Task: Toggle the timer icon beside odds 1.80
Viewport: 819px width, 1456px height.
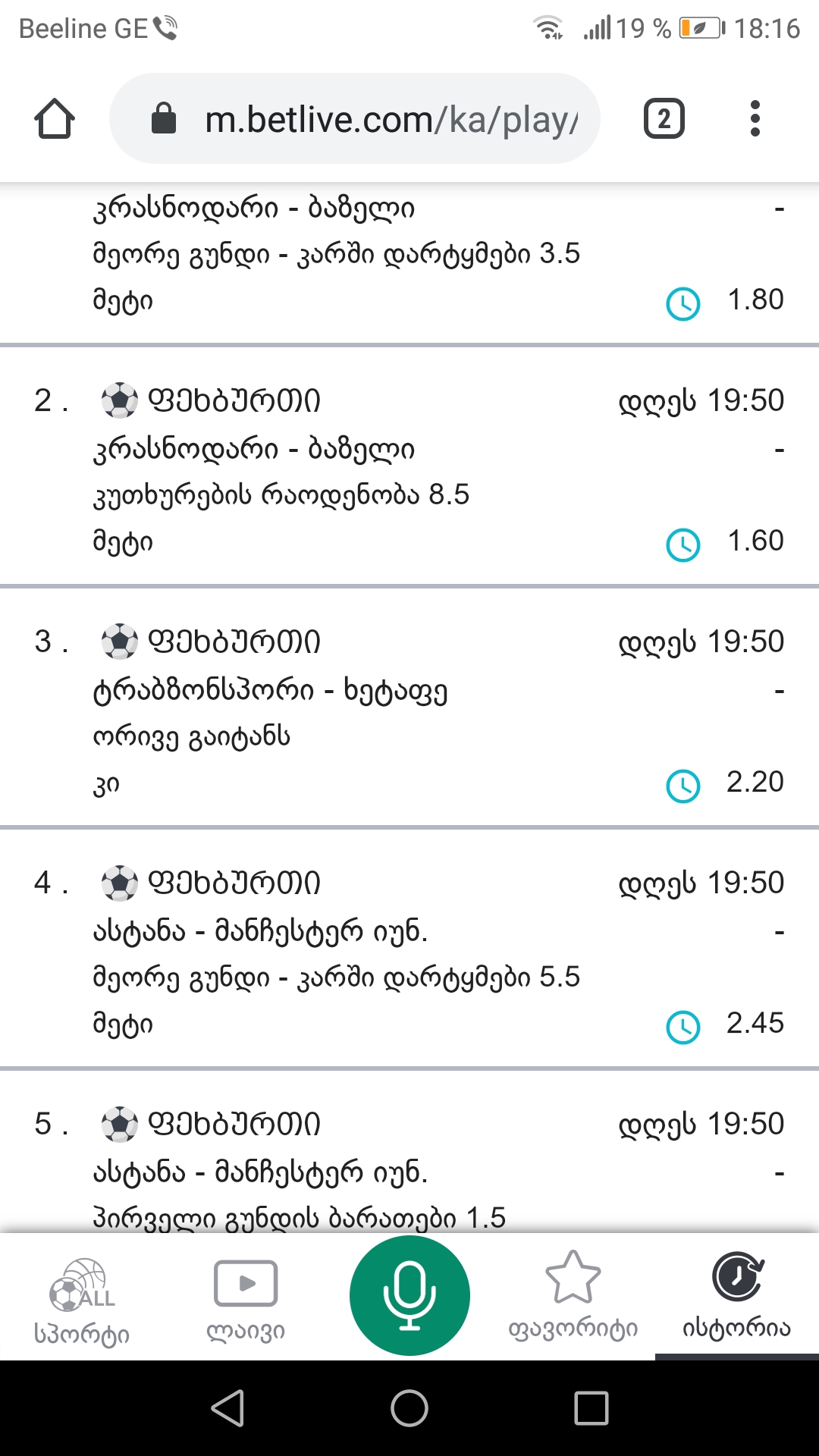Action: tap(683, 300)
